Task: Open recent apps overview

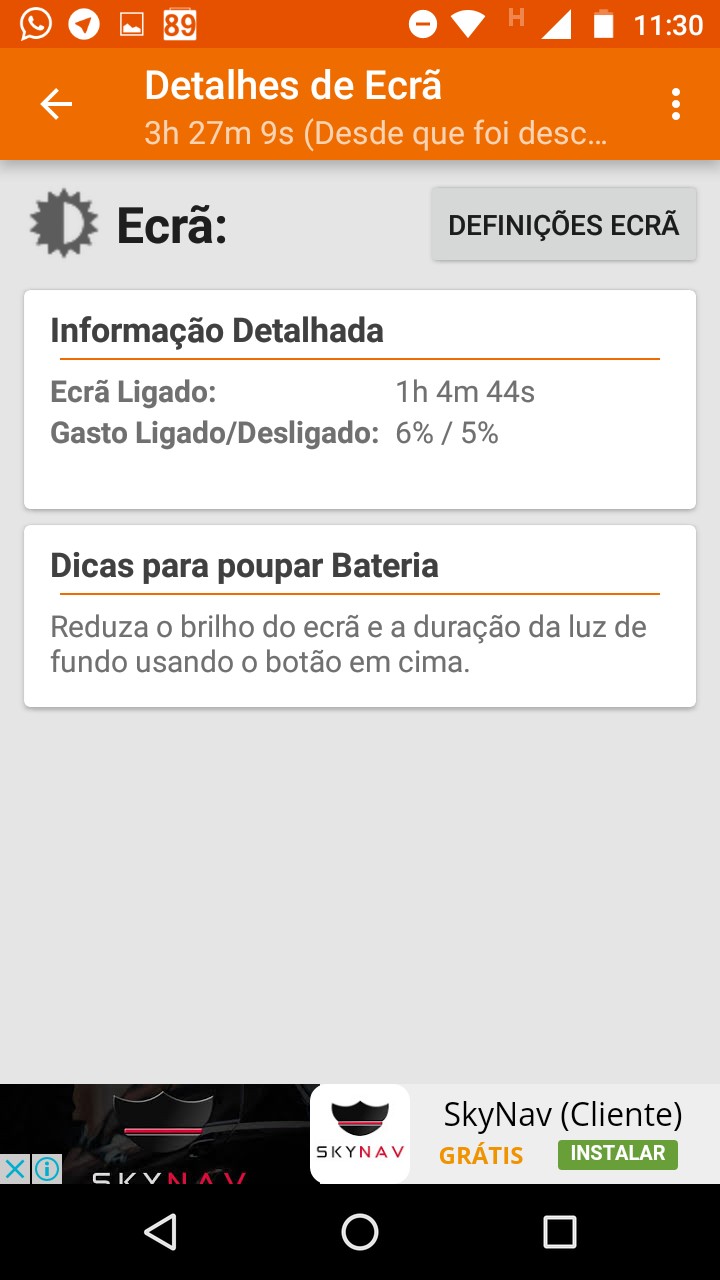Action: [559, 1231]
